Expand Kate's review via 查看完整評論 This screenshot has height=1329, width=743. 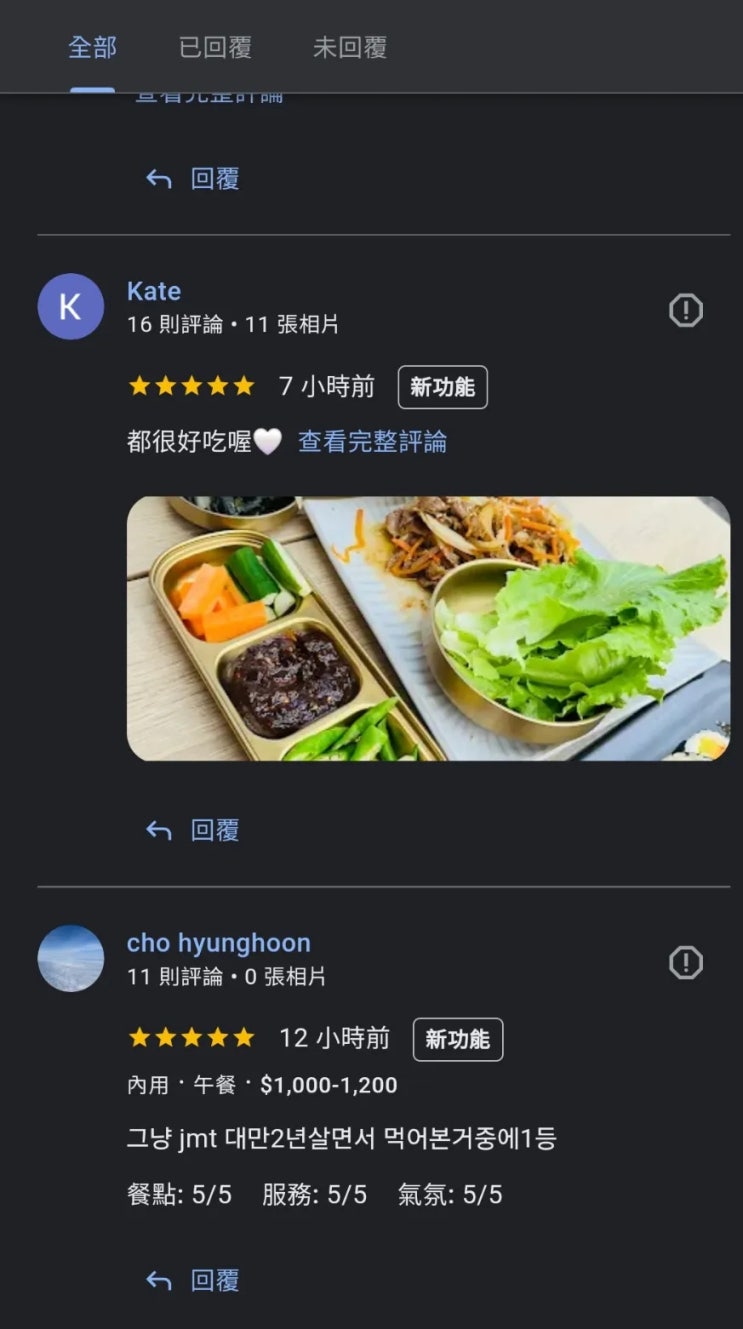(372, 442)
